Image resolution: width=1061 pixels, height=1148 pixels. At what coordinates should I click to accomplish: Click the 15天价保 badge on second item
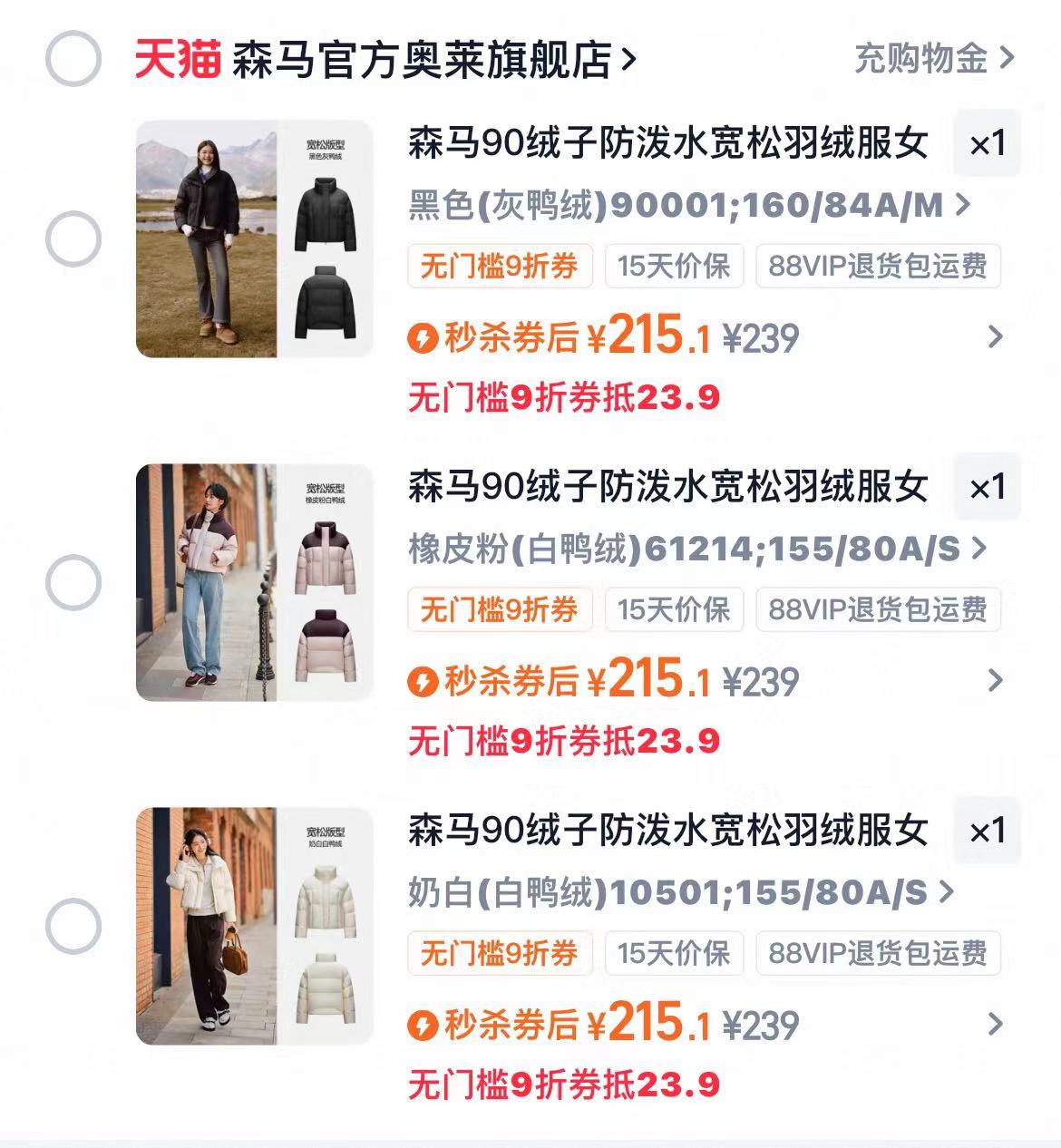673,610
